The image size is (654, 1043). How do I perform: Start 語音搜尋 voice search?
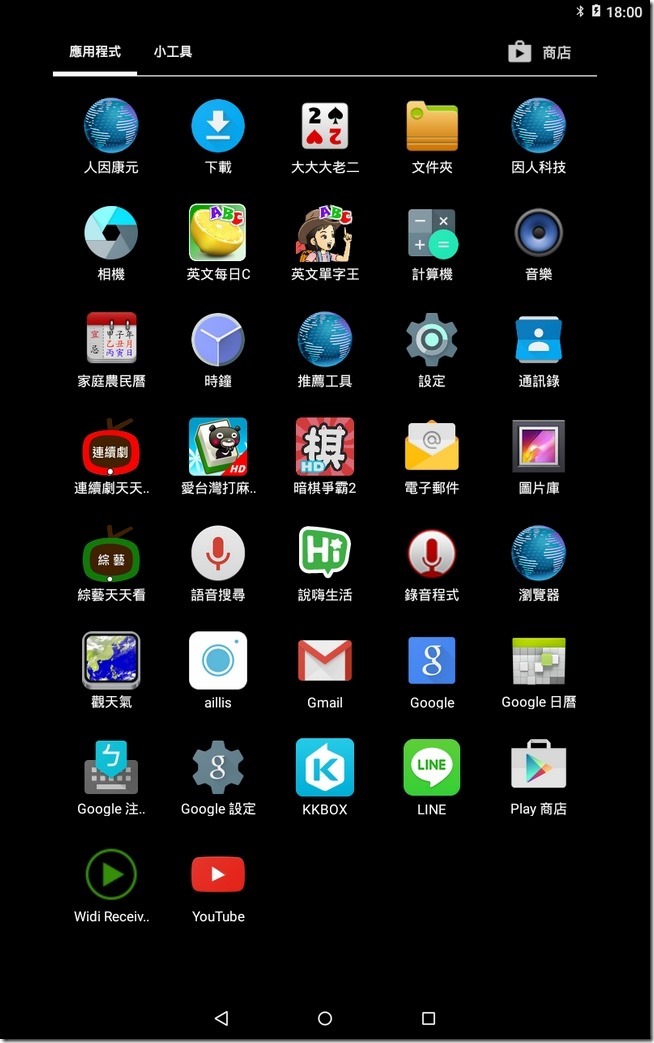tap(218, 554)
